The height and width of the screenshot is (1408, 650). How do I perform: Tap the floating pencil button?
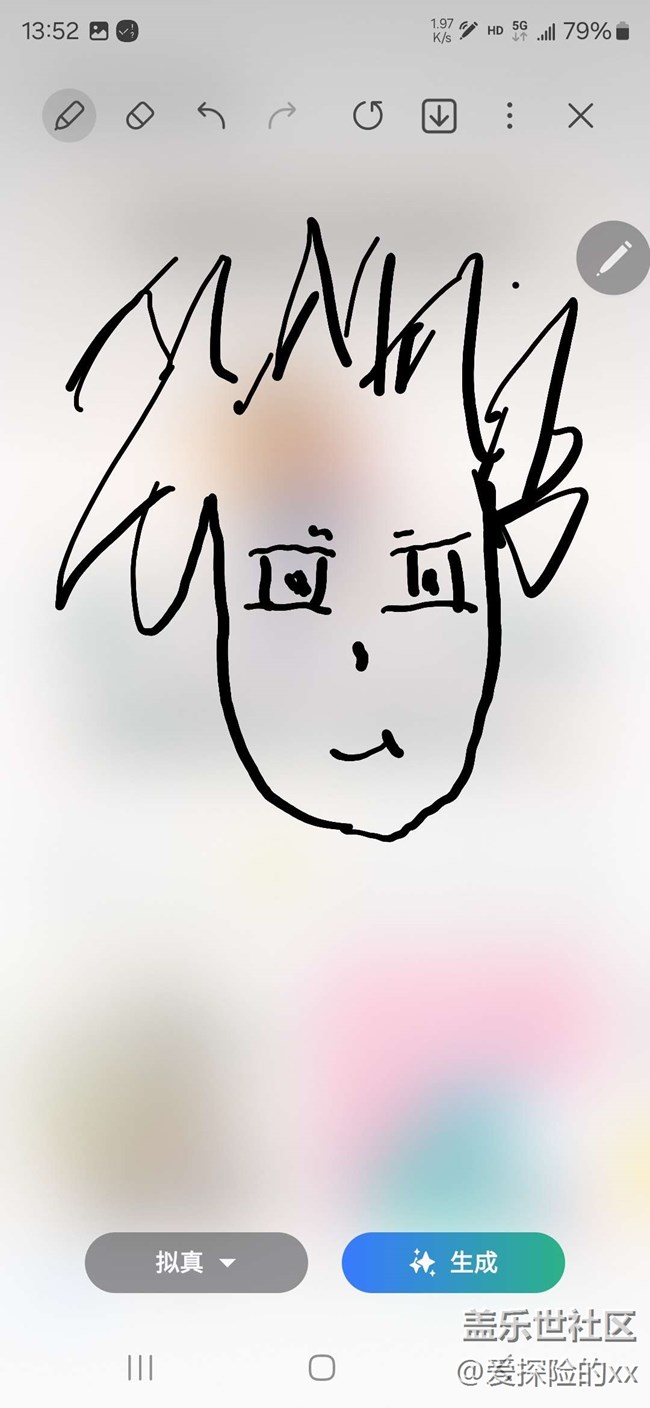tap(612, 258)
